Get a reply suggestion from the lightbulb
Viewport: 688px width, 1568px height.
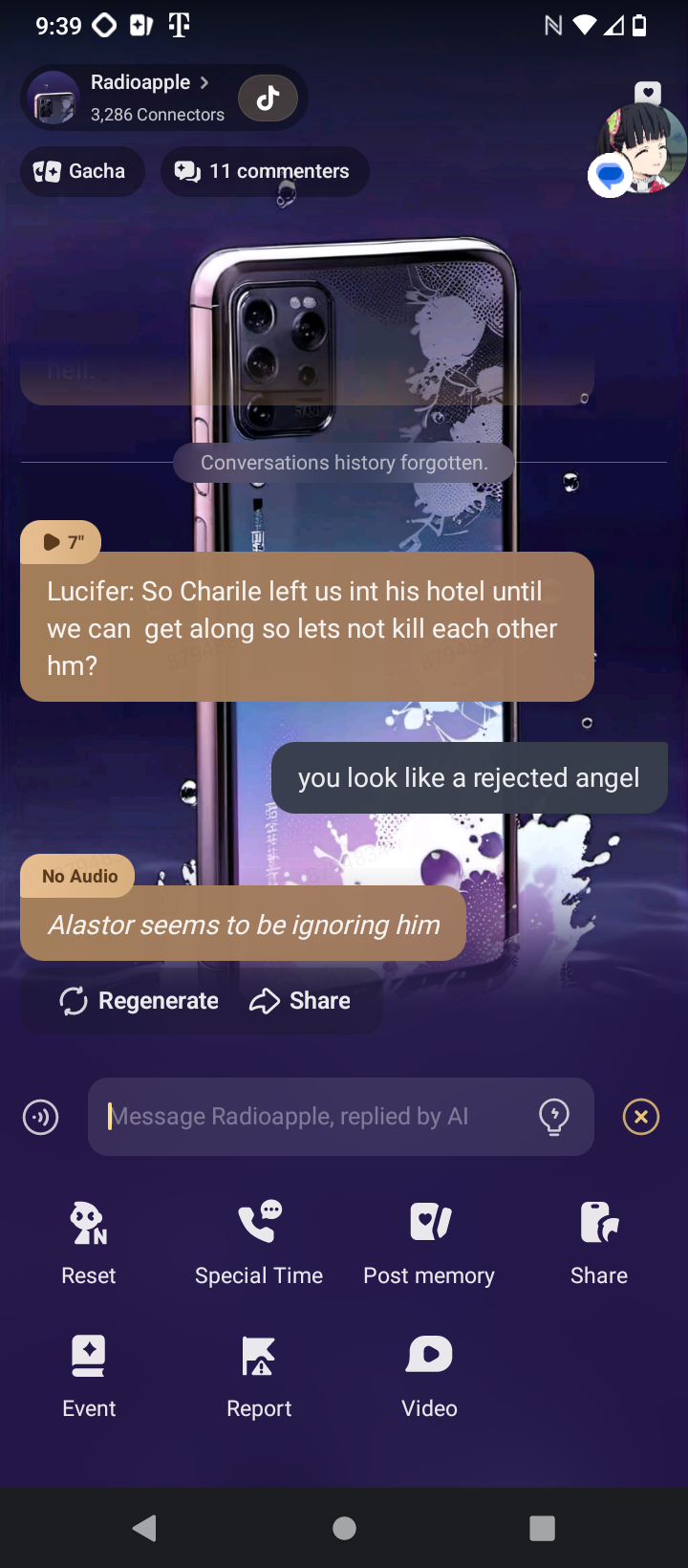[554, 1117]
